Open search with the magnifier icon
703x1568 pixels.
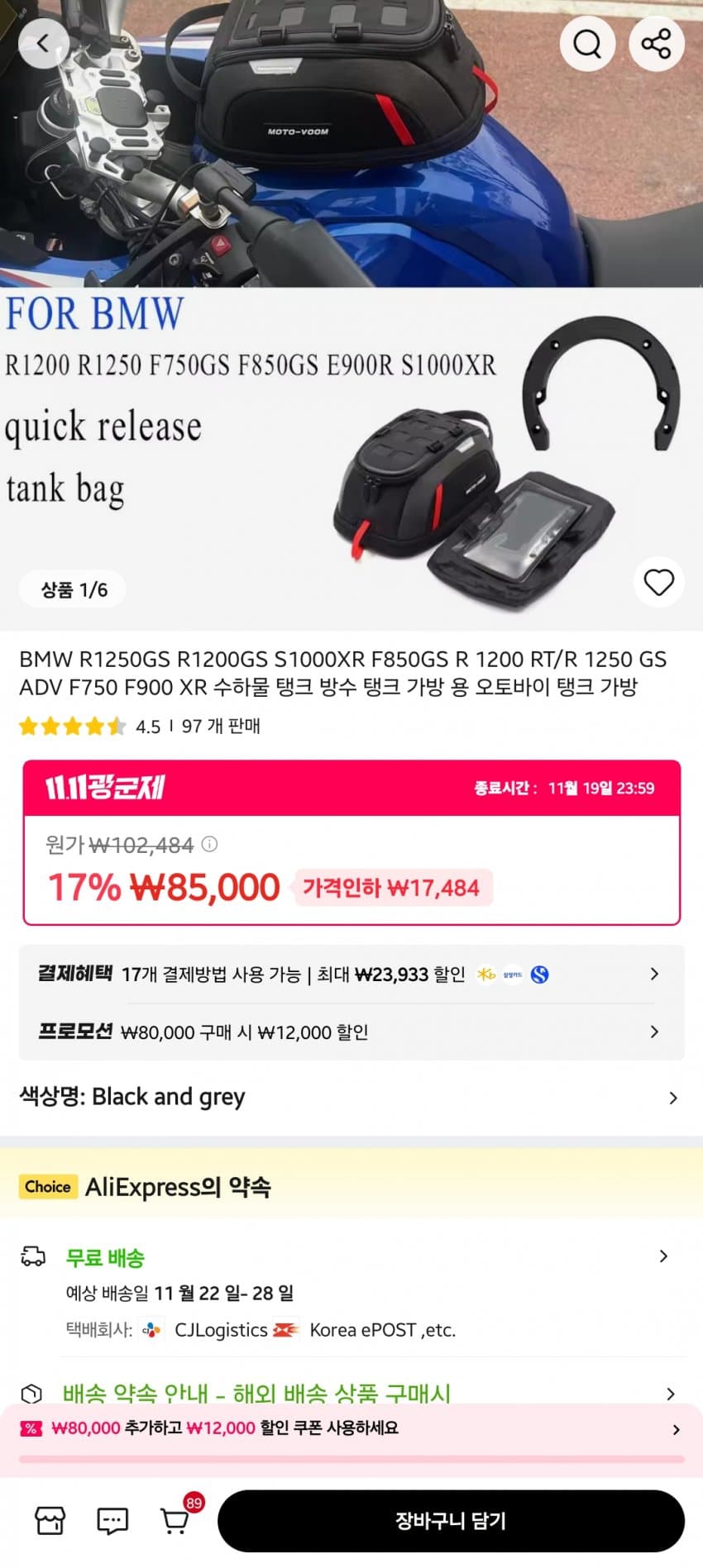coord(587,43)
